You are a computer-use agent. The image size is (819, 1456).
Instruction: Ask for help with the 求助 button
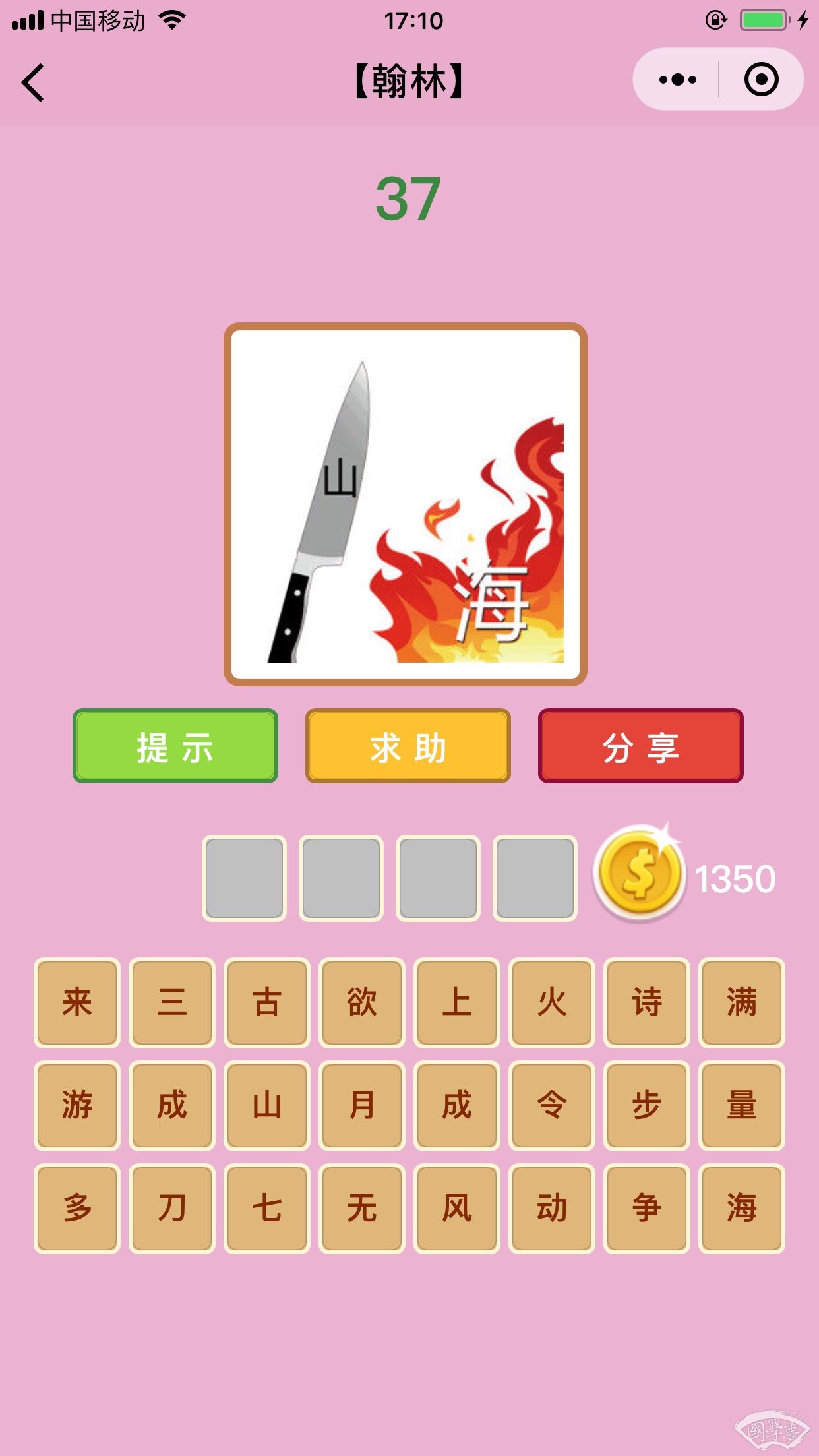pos(408,746)
